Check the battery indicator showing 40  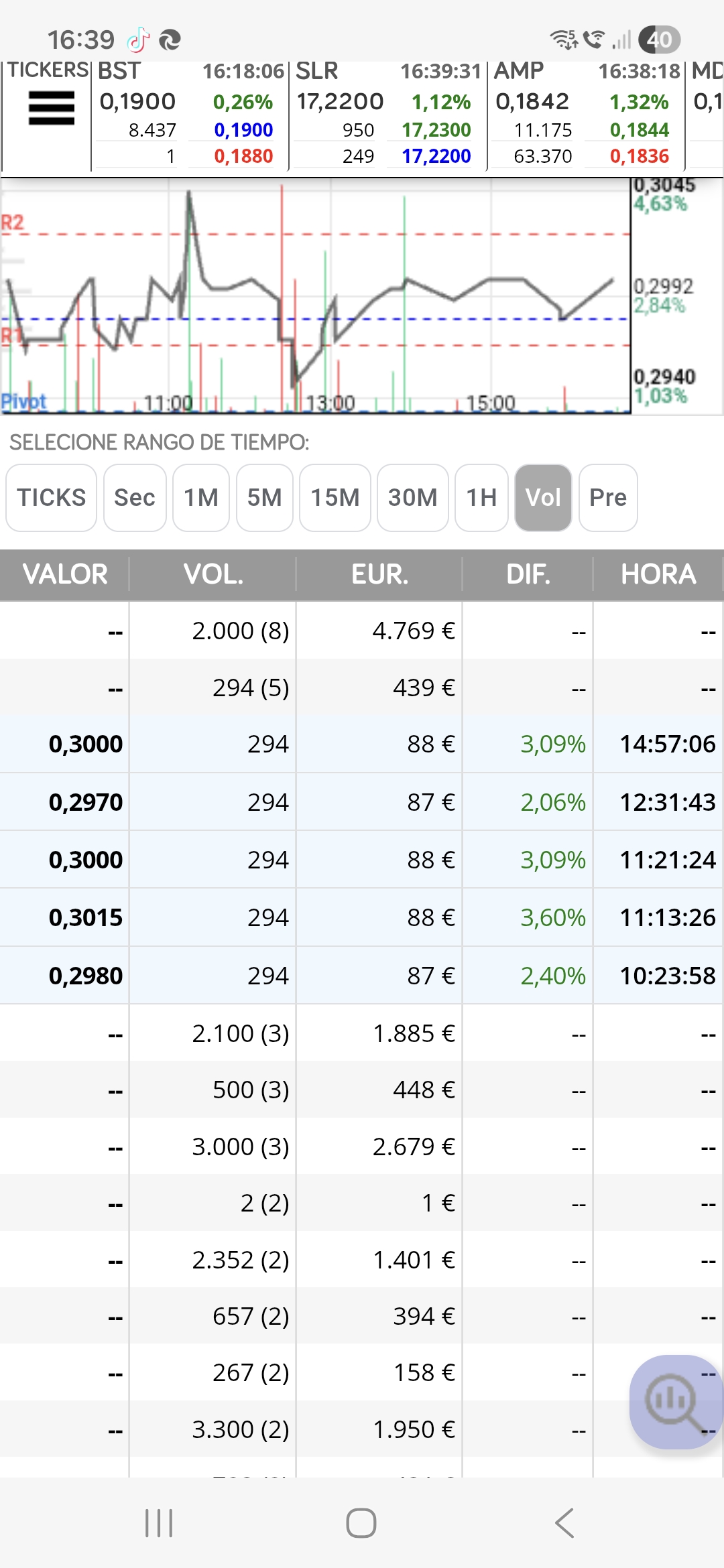[656, 40]
